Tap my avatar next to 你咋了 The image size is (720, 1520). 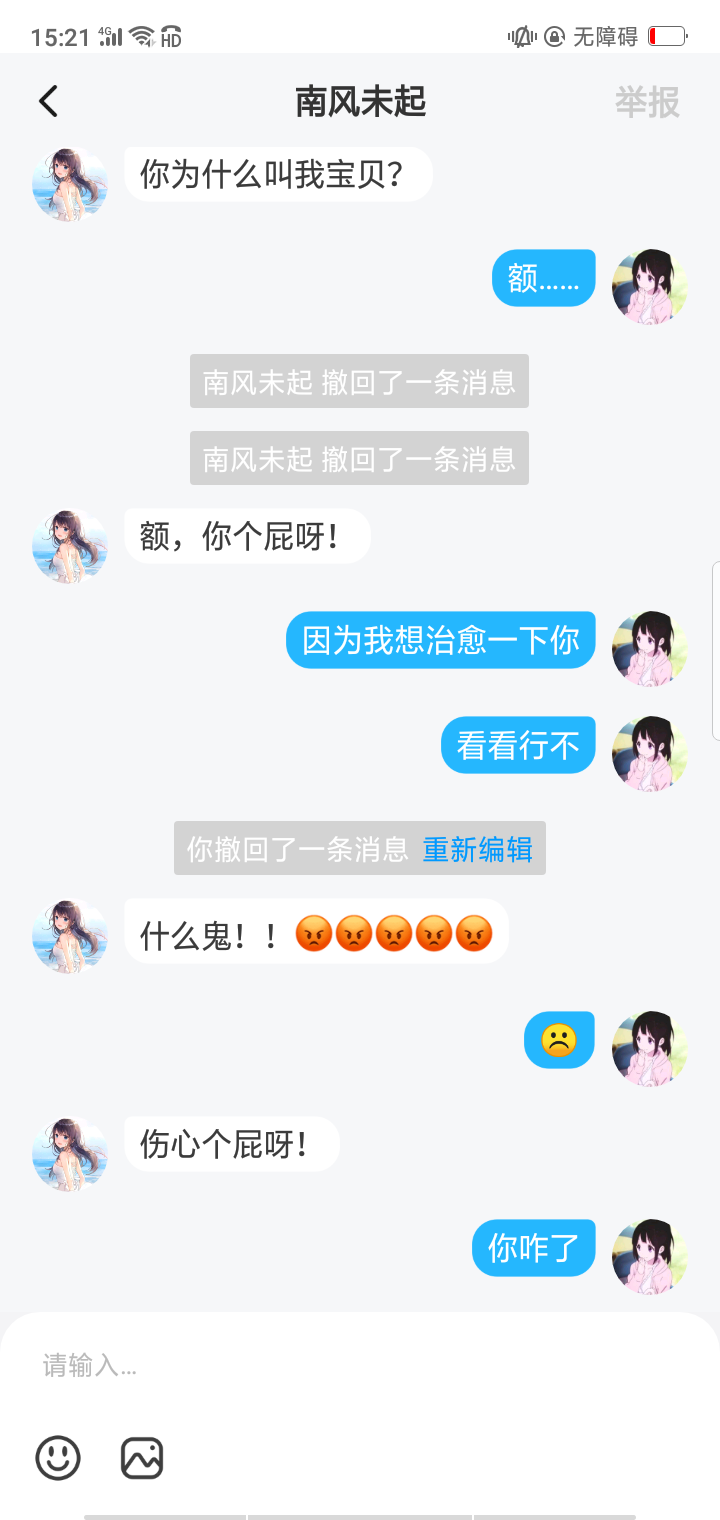pos(650,1256)
